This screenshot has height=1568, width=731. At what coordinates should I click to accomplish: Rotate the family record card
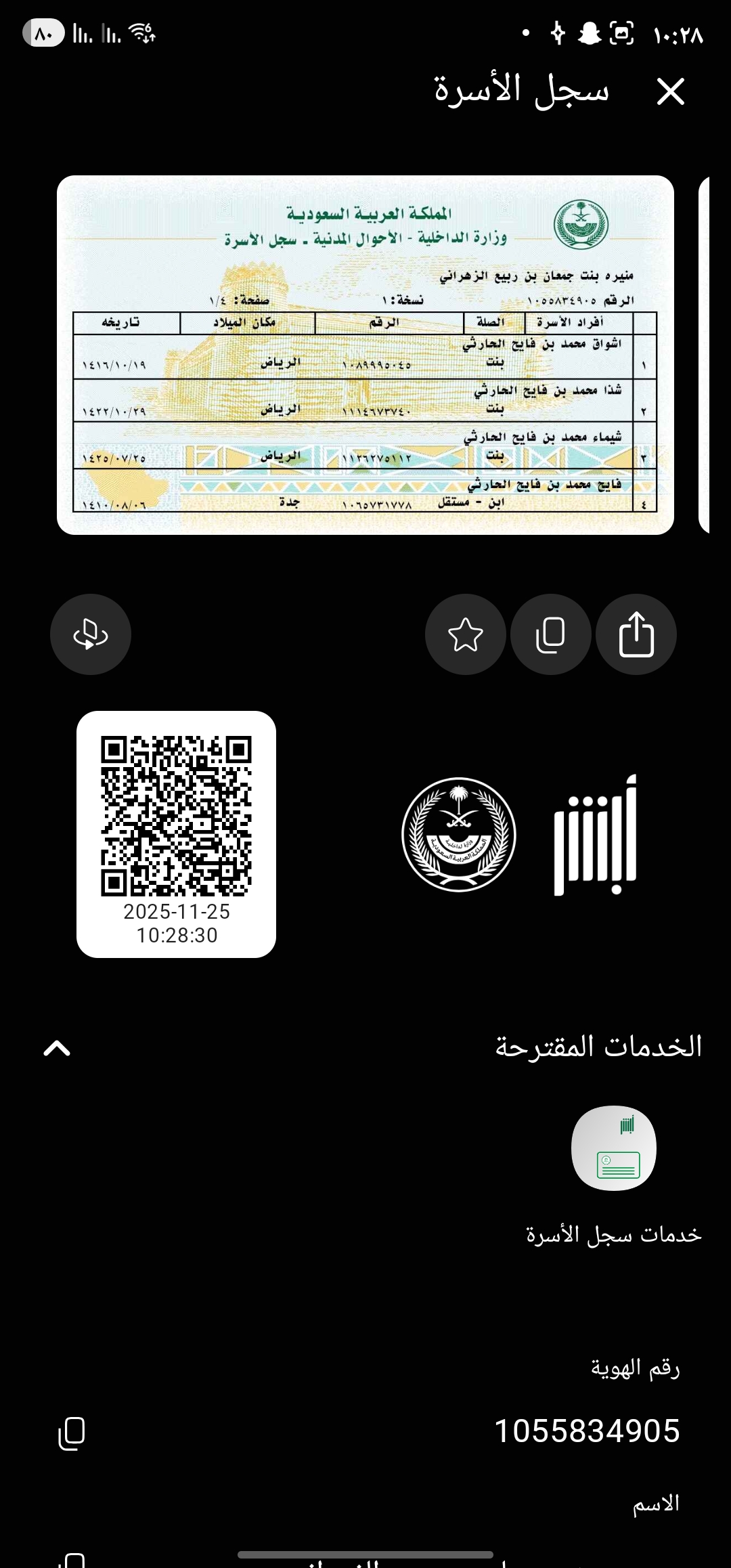91,634
